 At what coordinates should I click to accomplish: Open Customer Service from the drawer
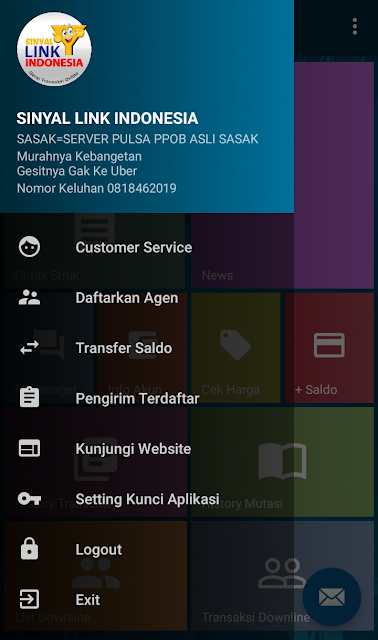147,247
